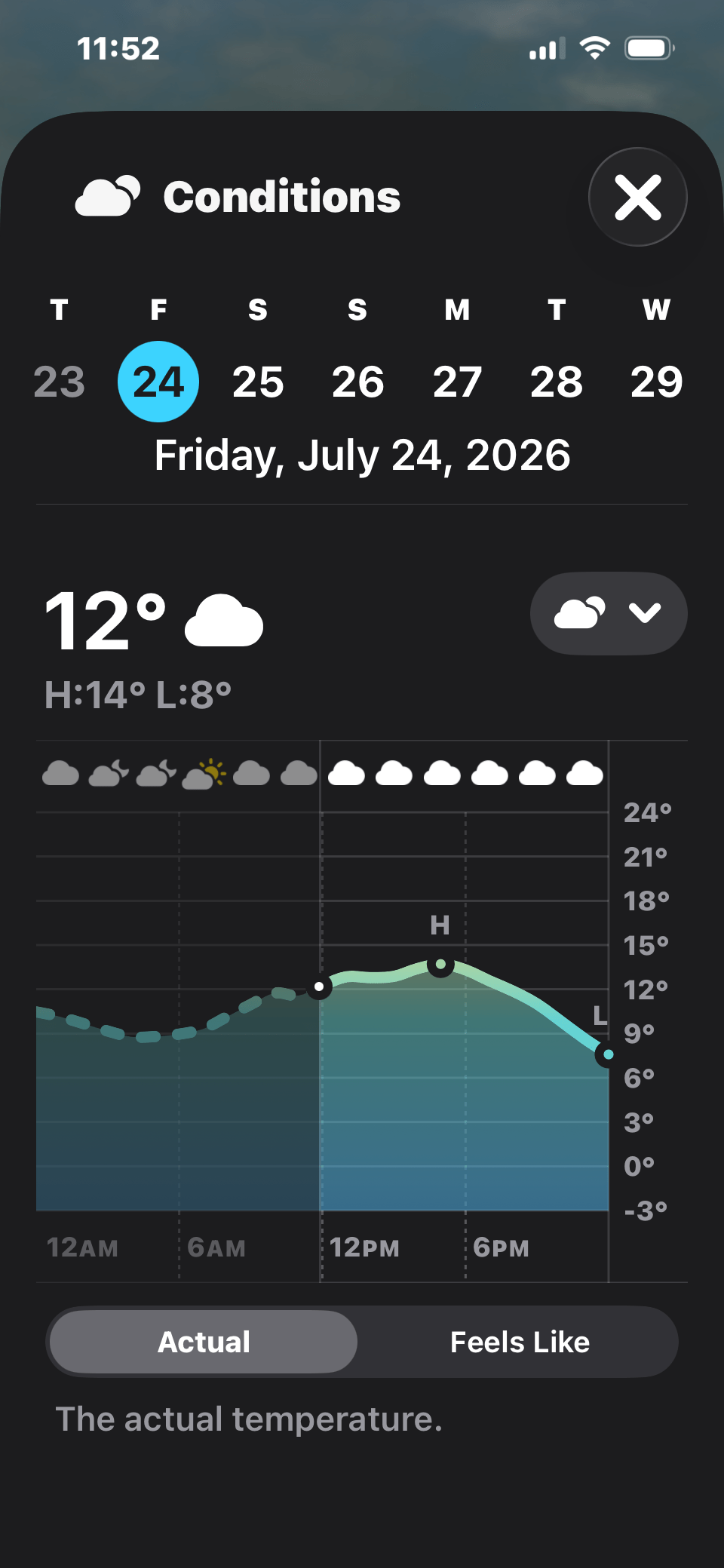Close the Conditions sheet
The width and height of the screenshot is (724, 1568).
tap(637, 197)
